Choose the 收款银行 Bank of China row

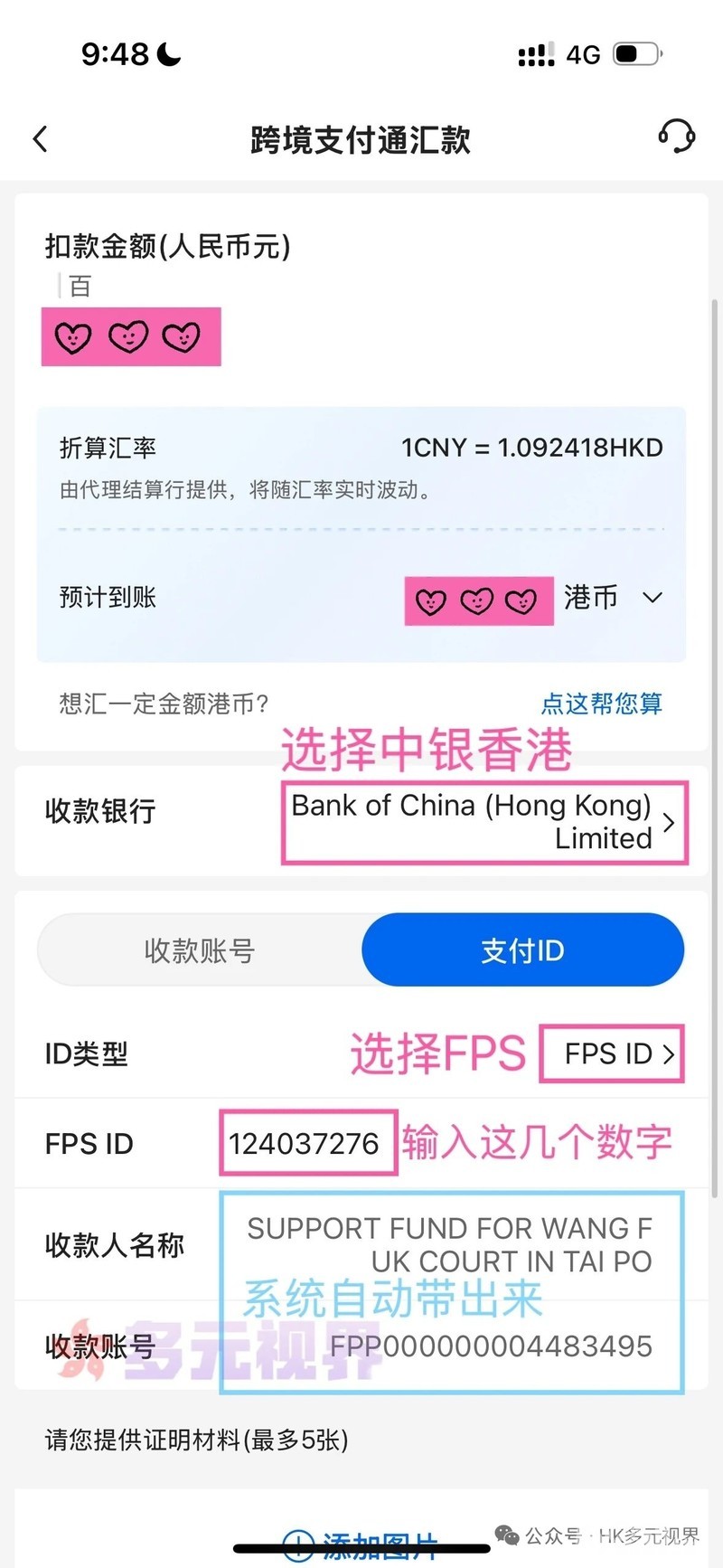[x=484, y=822]
